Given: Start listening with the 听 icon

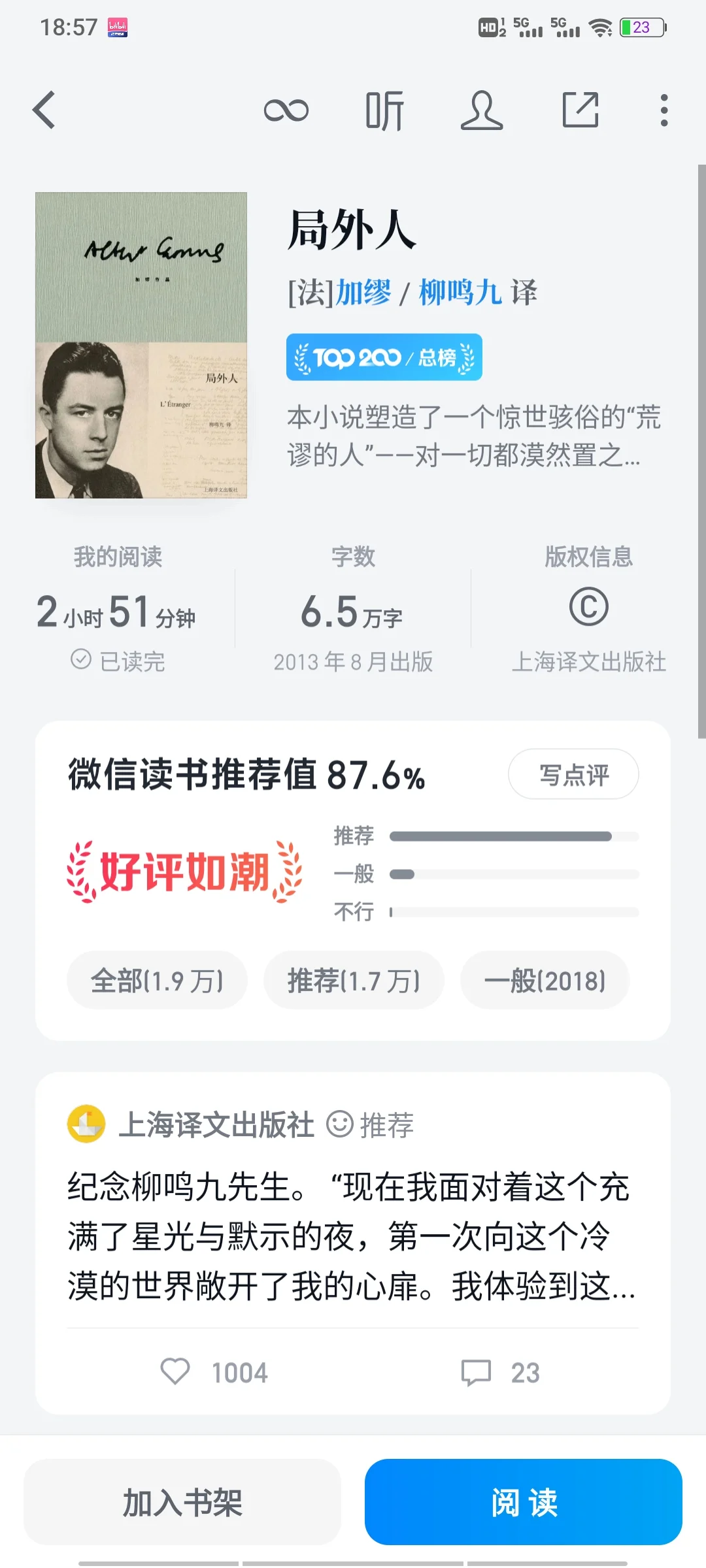Looking at the screenshot, I should [384, 110].
